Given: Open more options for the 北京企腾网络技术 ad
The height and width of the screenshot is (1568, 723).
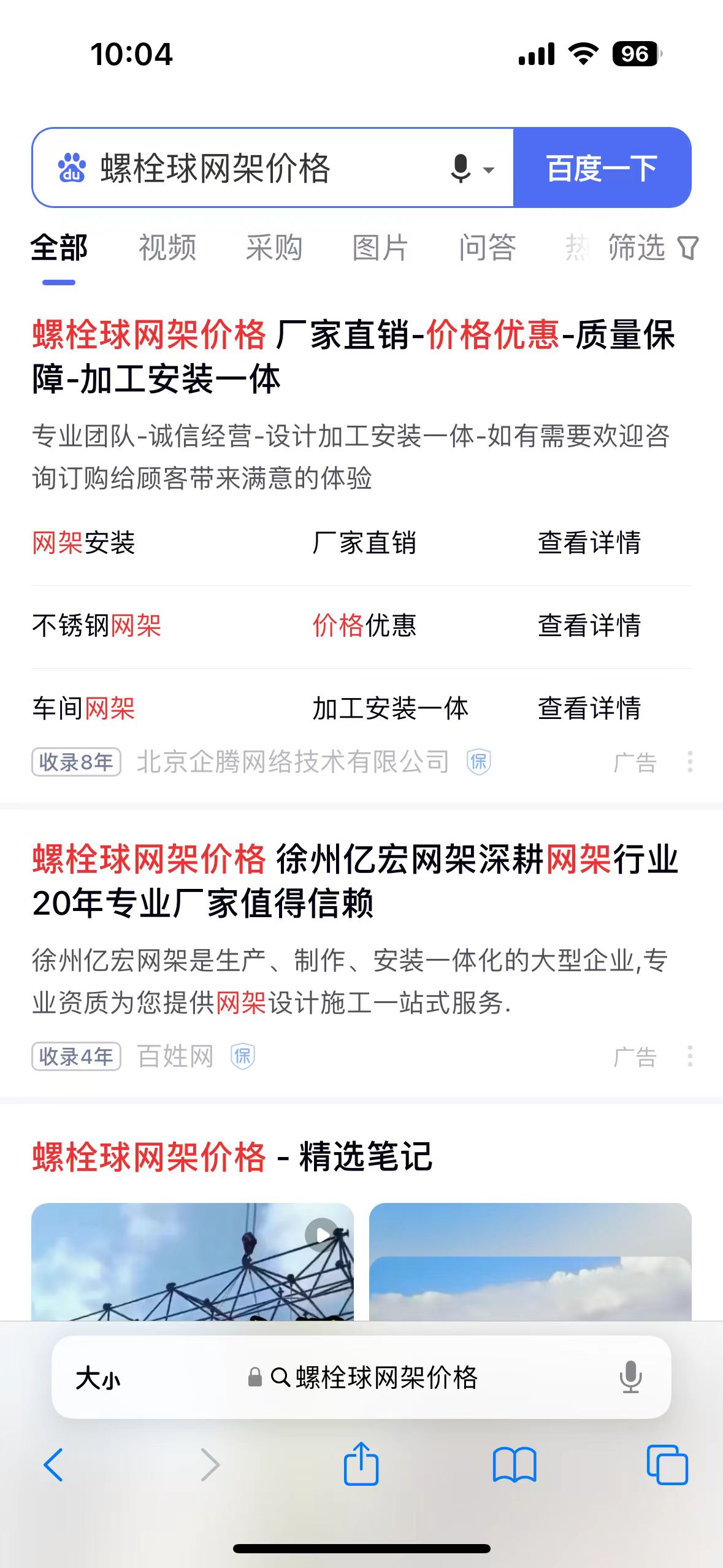Looking at the screenshot, I should [690, 762].
